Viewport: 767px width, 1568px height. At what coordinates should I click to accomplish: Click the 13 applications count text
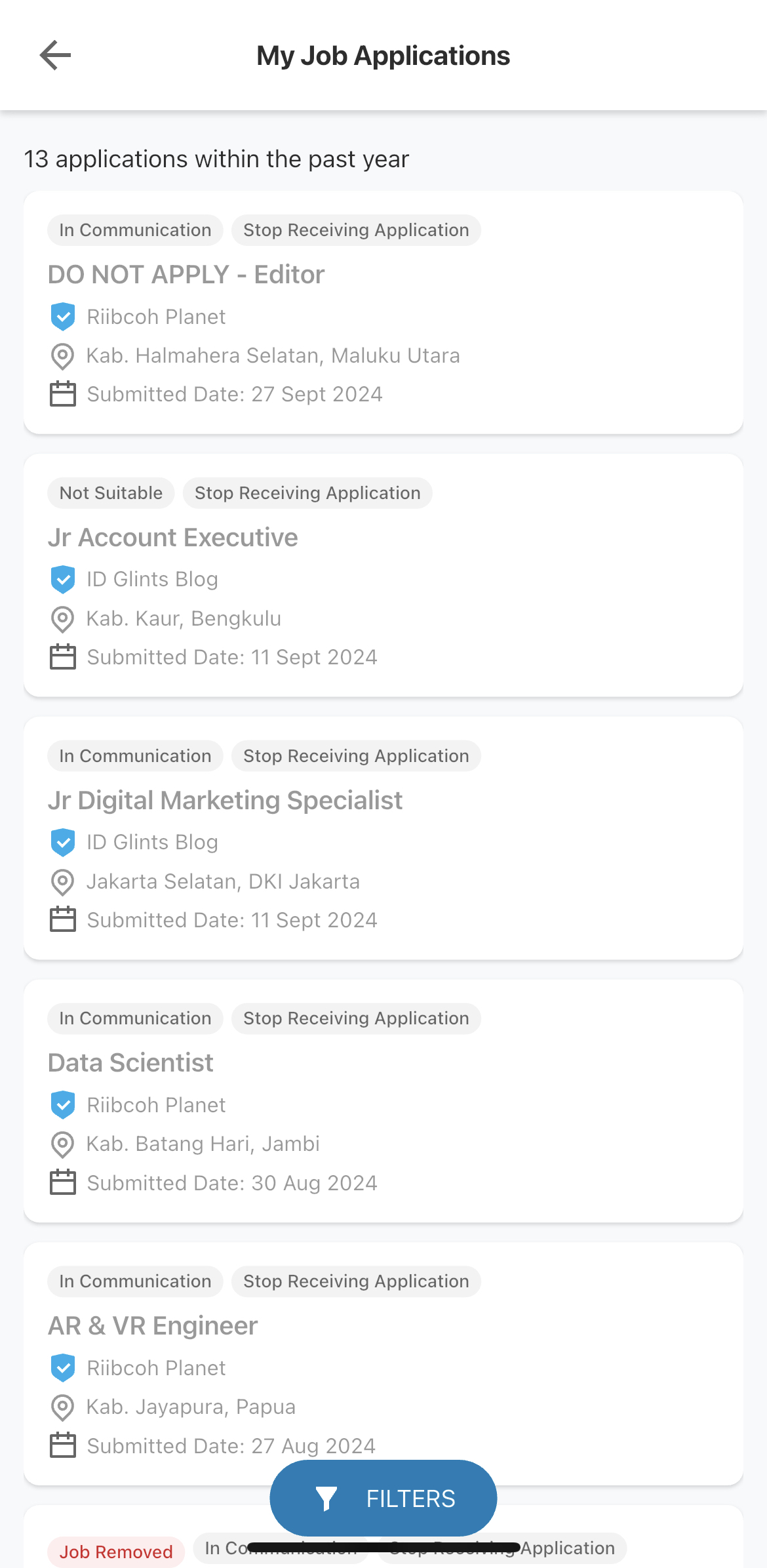(217, 159)
